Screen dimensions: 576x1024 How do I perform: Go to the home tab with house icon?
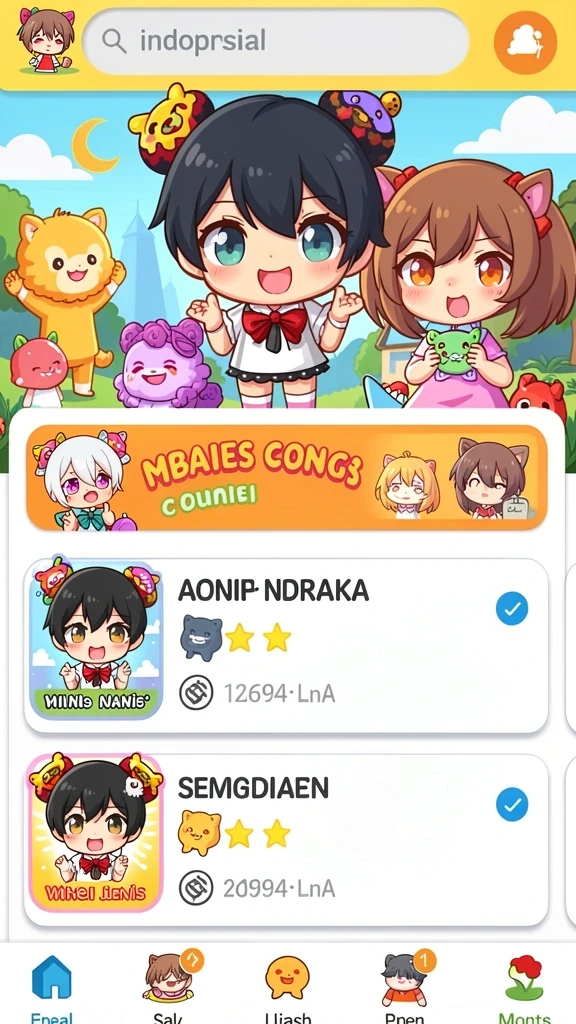coord(52,986)
